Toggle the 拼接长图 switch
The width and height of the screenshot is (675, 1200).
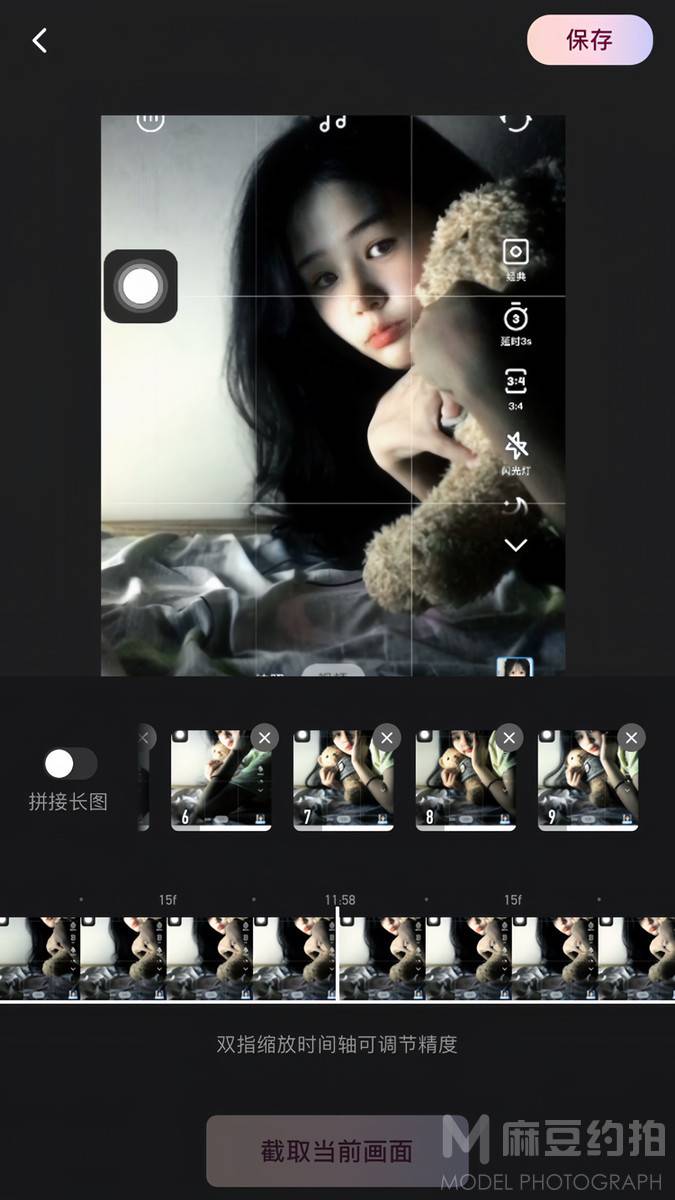tap(70, 764)
